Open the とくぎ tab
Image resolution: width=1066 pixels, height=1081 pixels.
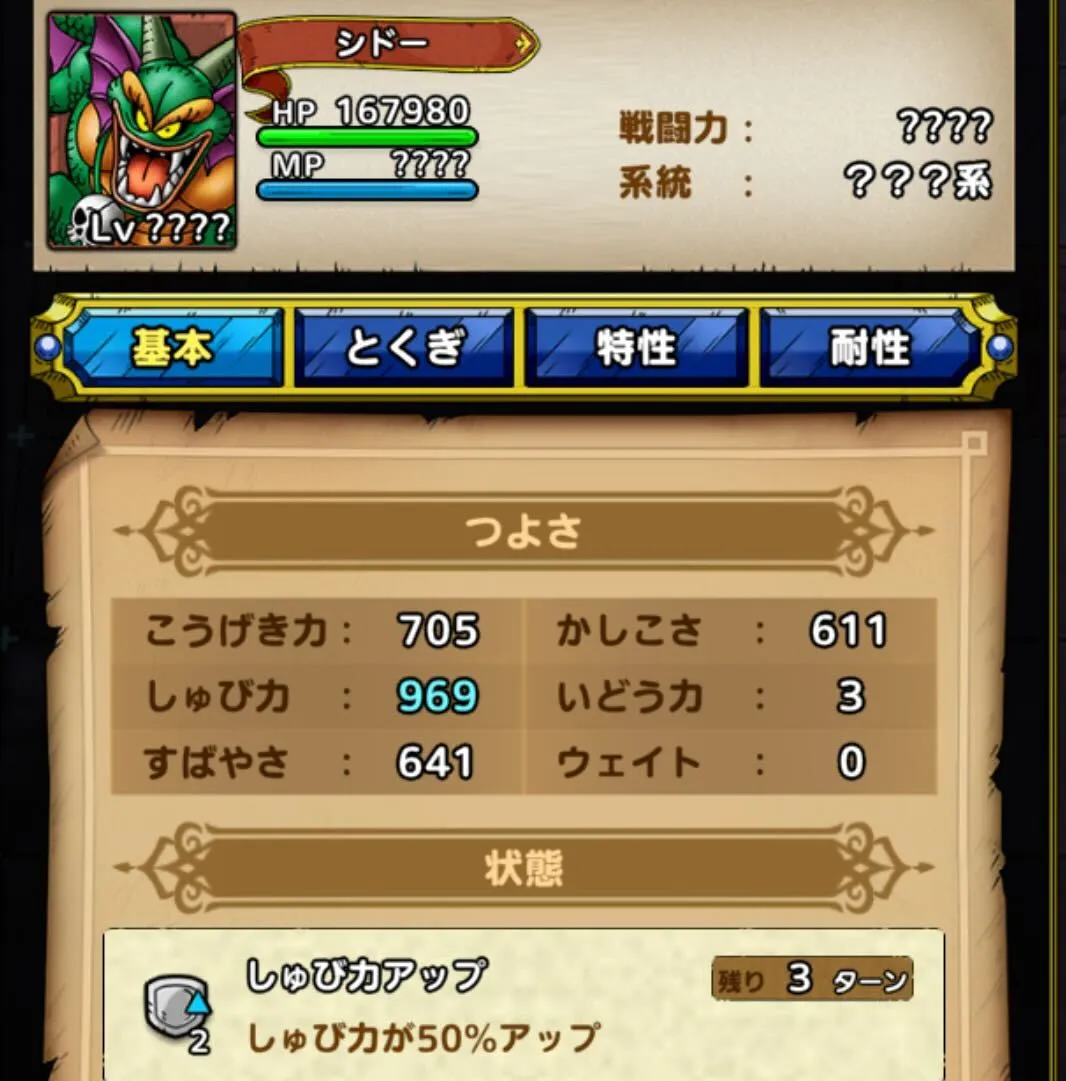404,348
